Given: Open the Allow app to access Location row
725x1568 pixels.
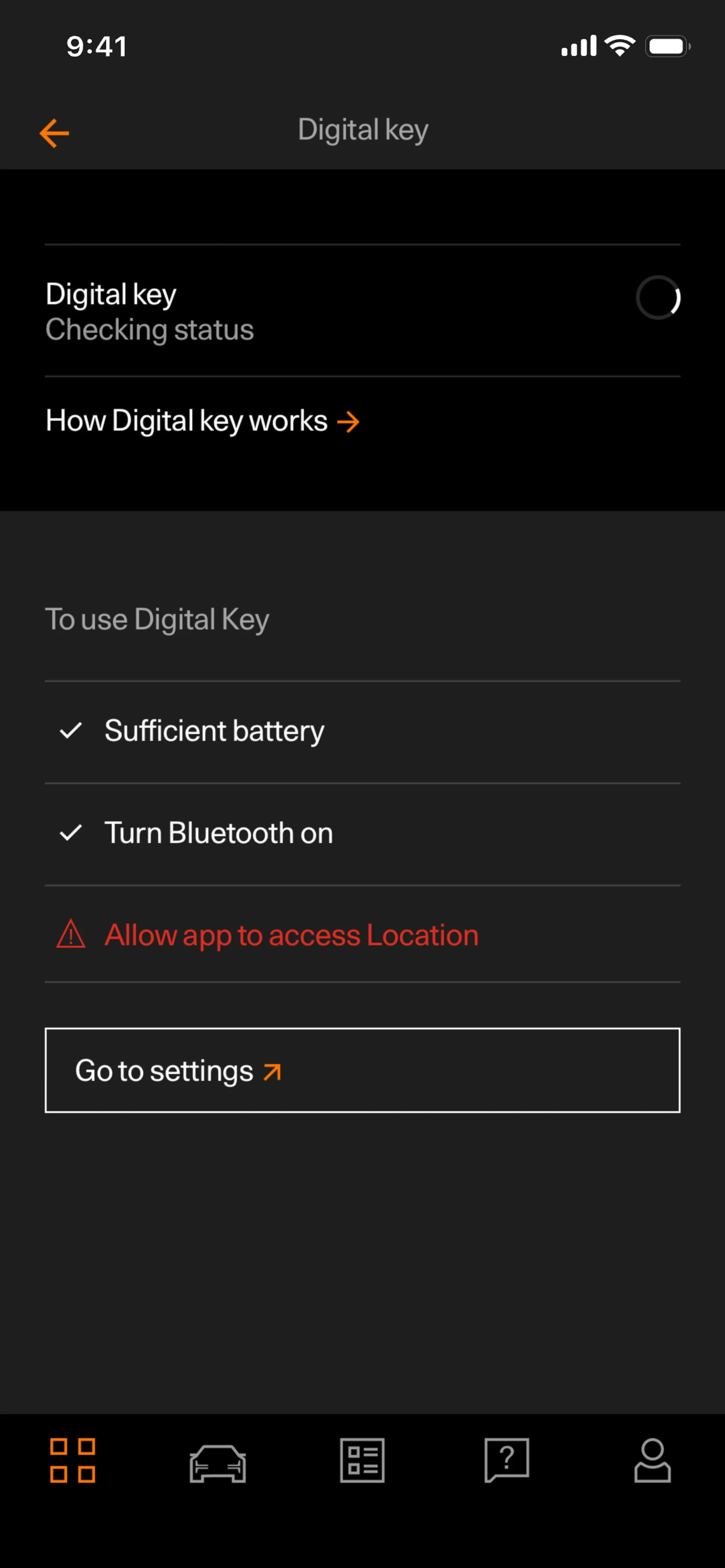Looking at the screenshot, I should [x=291, y=935].
